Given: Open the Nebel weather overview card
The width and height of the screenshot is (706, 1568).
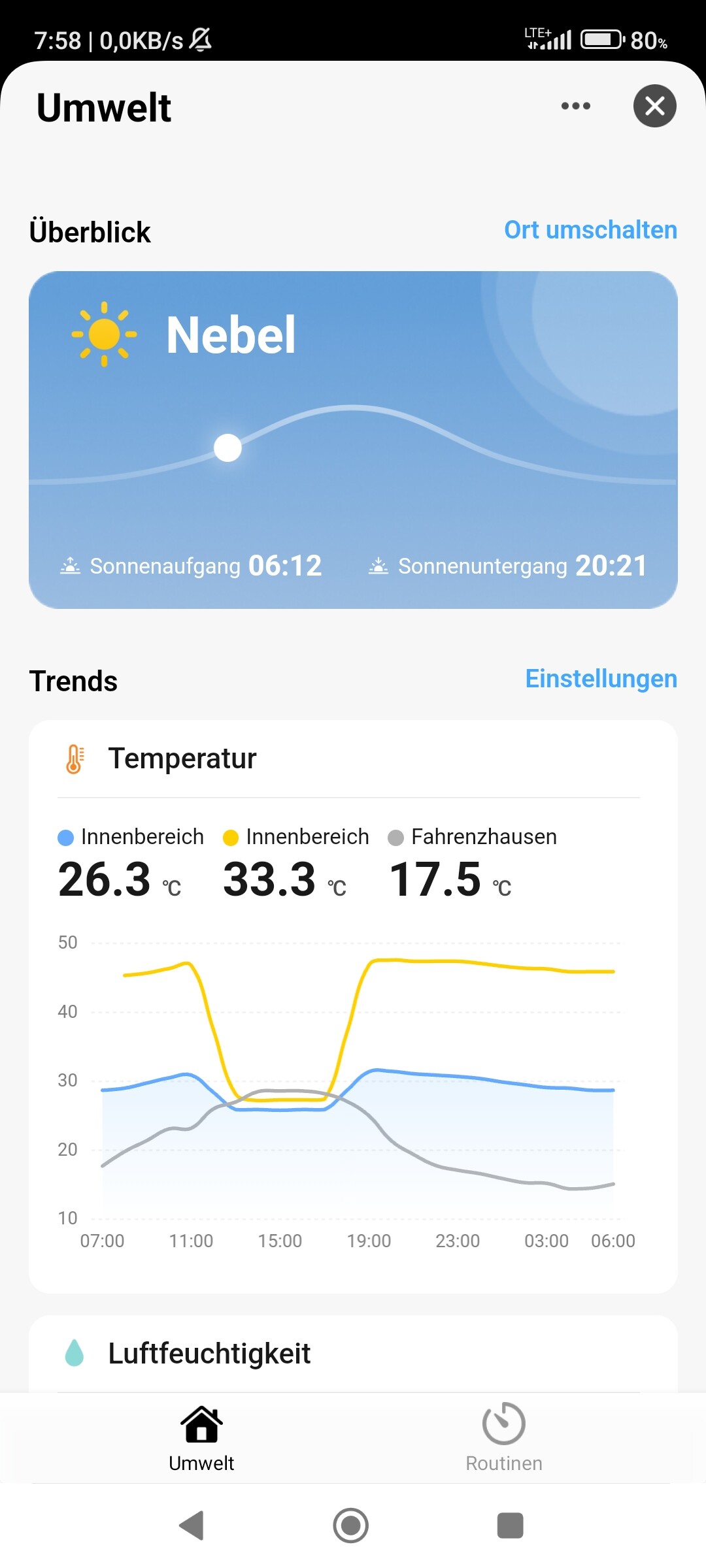Looking at the screenshot, I should (353, 440).
